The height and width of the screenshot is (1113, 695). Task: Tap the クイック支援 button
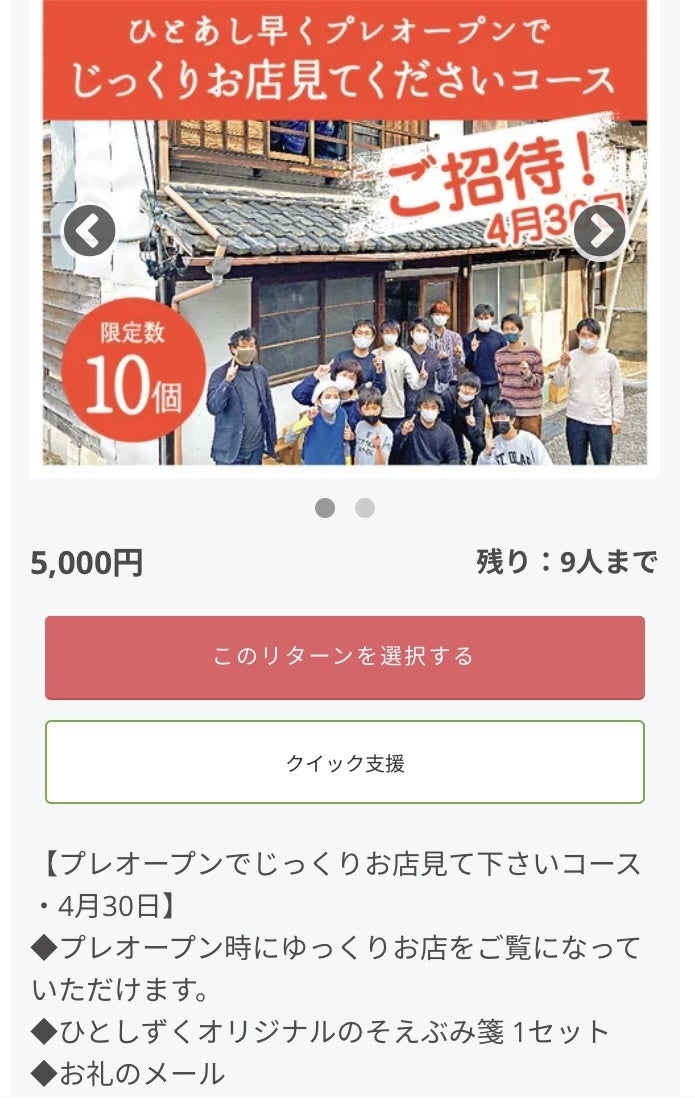click(344, 763)
